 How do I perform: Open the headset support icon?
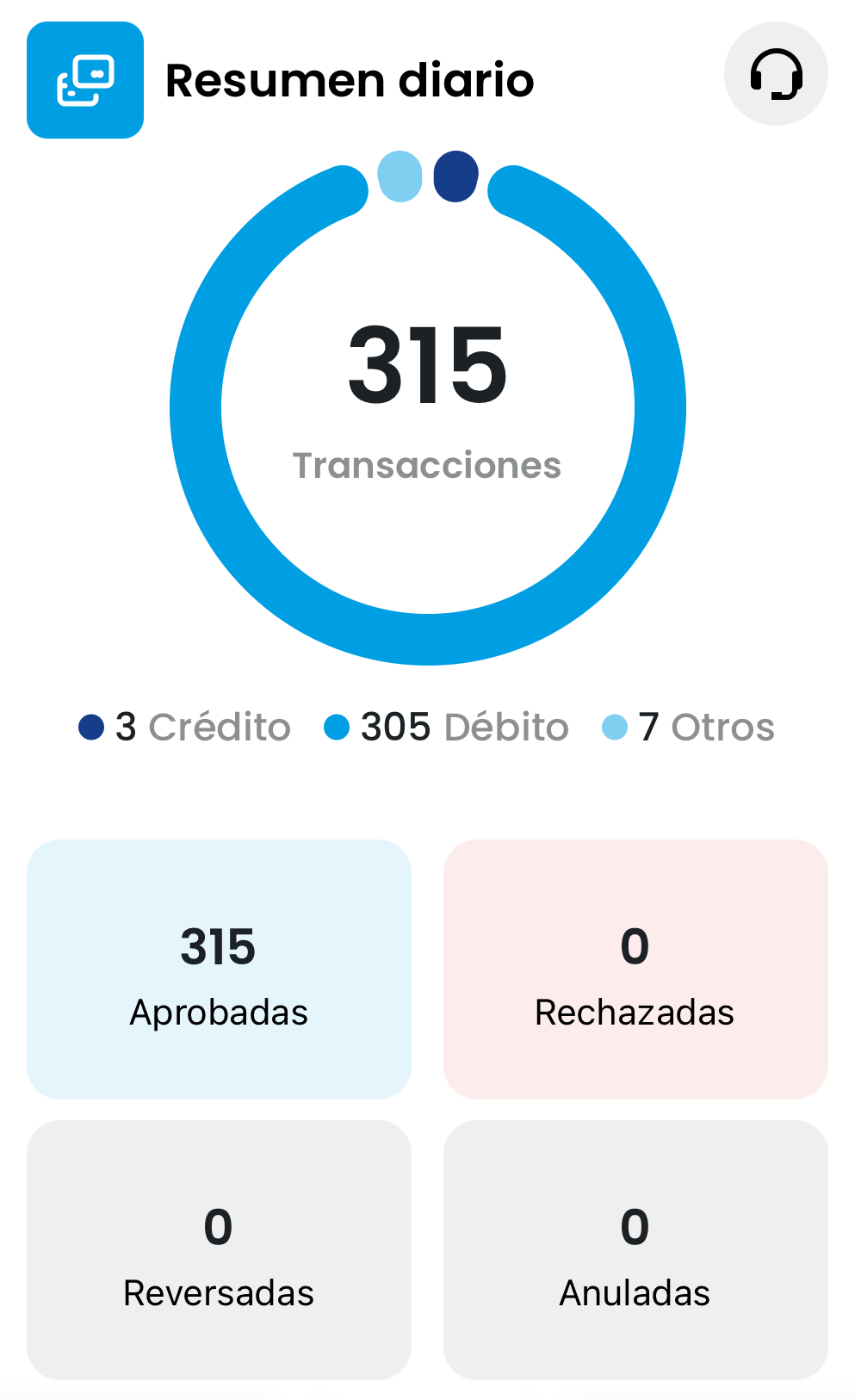click(776, 74)
